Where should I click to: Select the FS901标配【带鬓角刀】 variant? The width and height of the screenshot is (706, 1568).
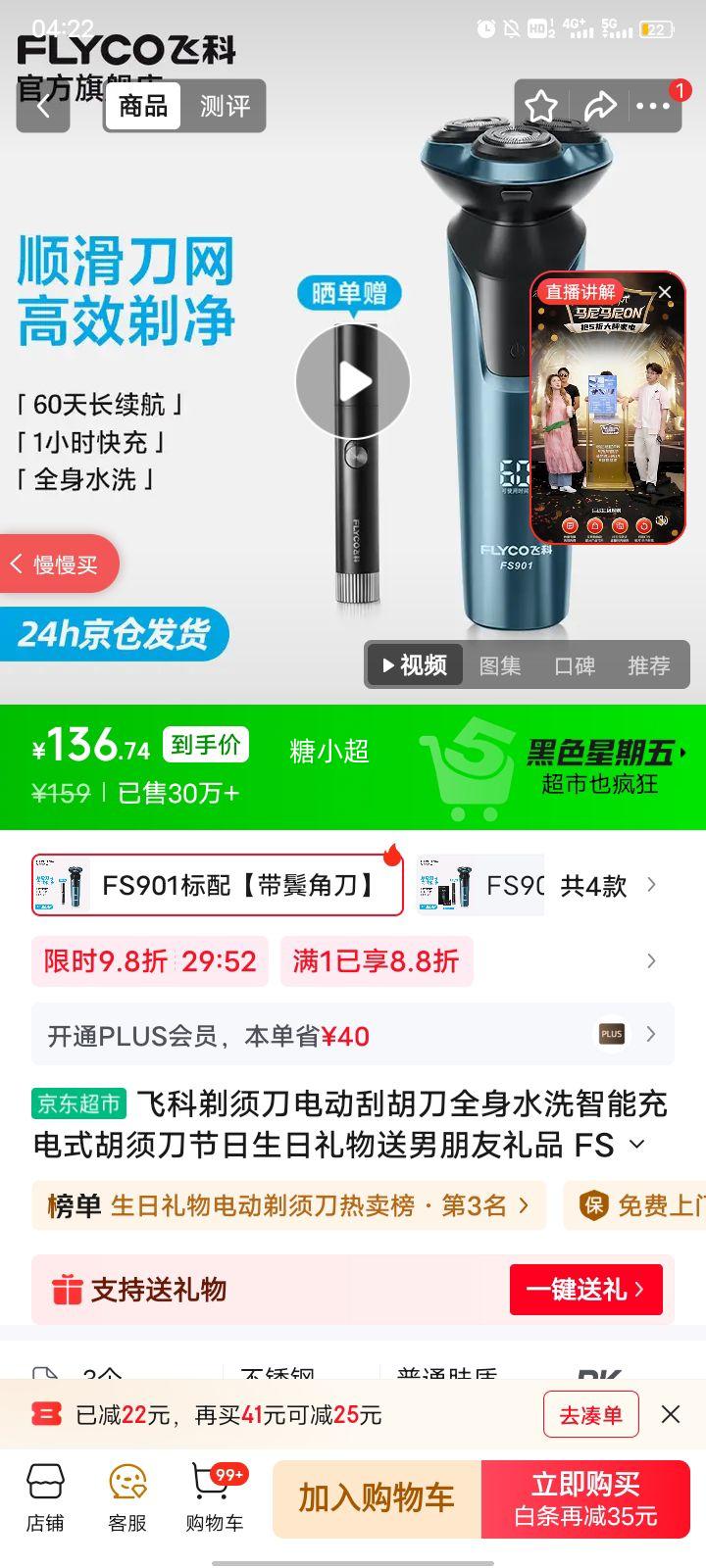[x=218, y=884]
